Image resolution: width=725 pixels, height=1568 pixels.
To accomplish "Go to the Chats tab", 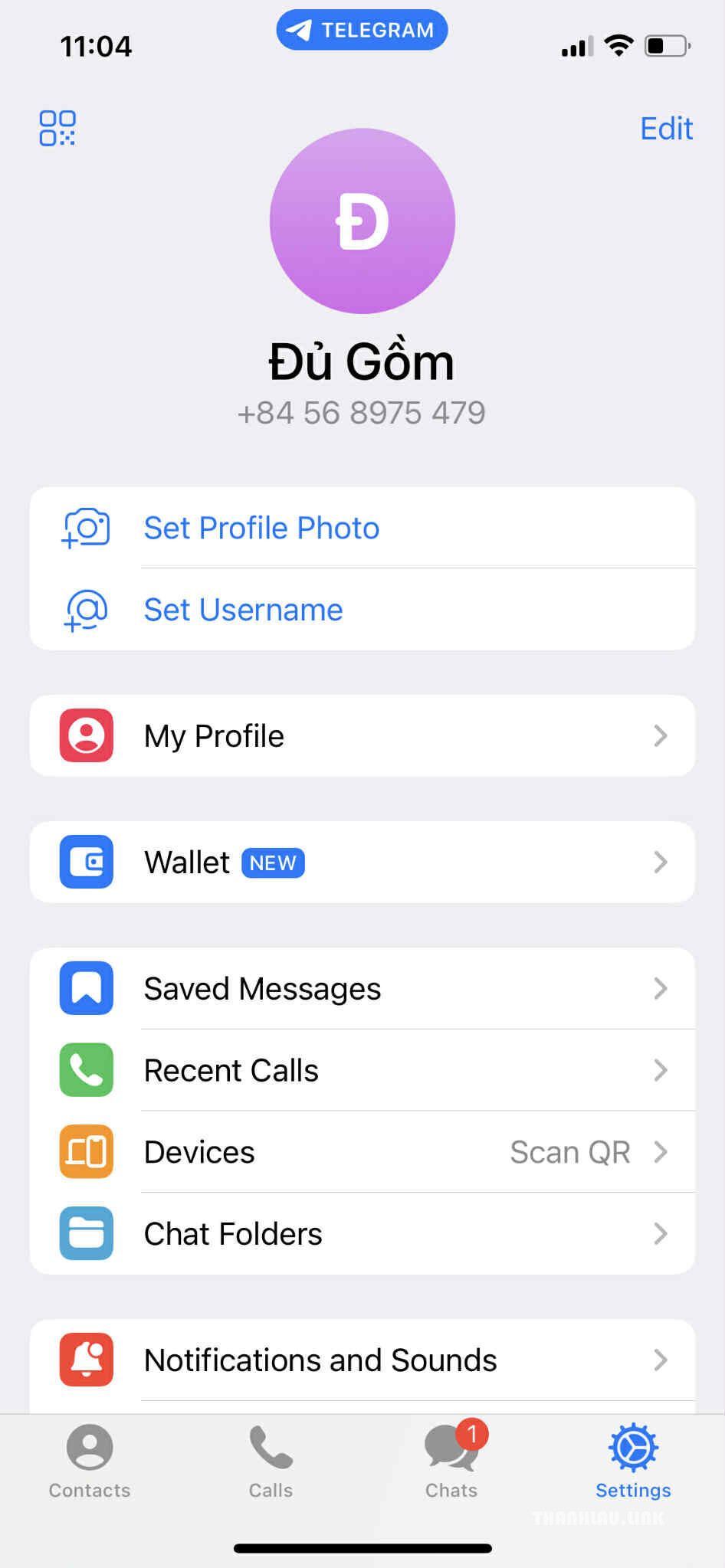I will (x=451, y=1461).
